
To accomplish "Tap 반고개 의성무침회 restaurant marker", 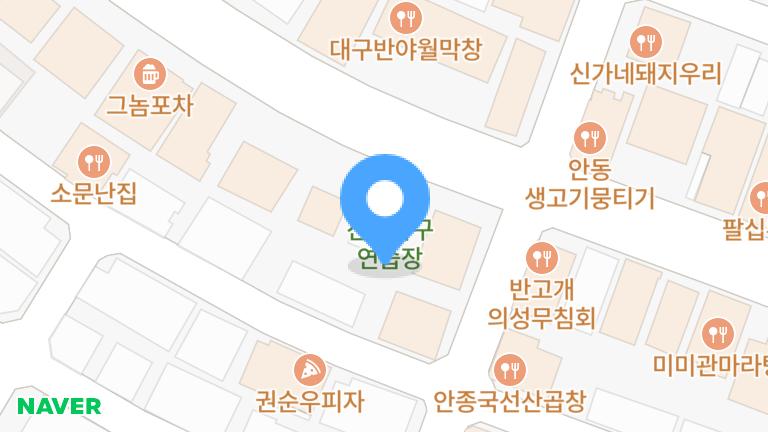I will tap(541, 258).
